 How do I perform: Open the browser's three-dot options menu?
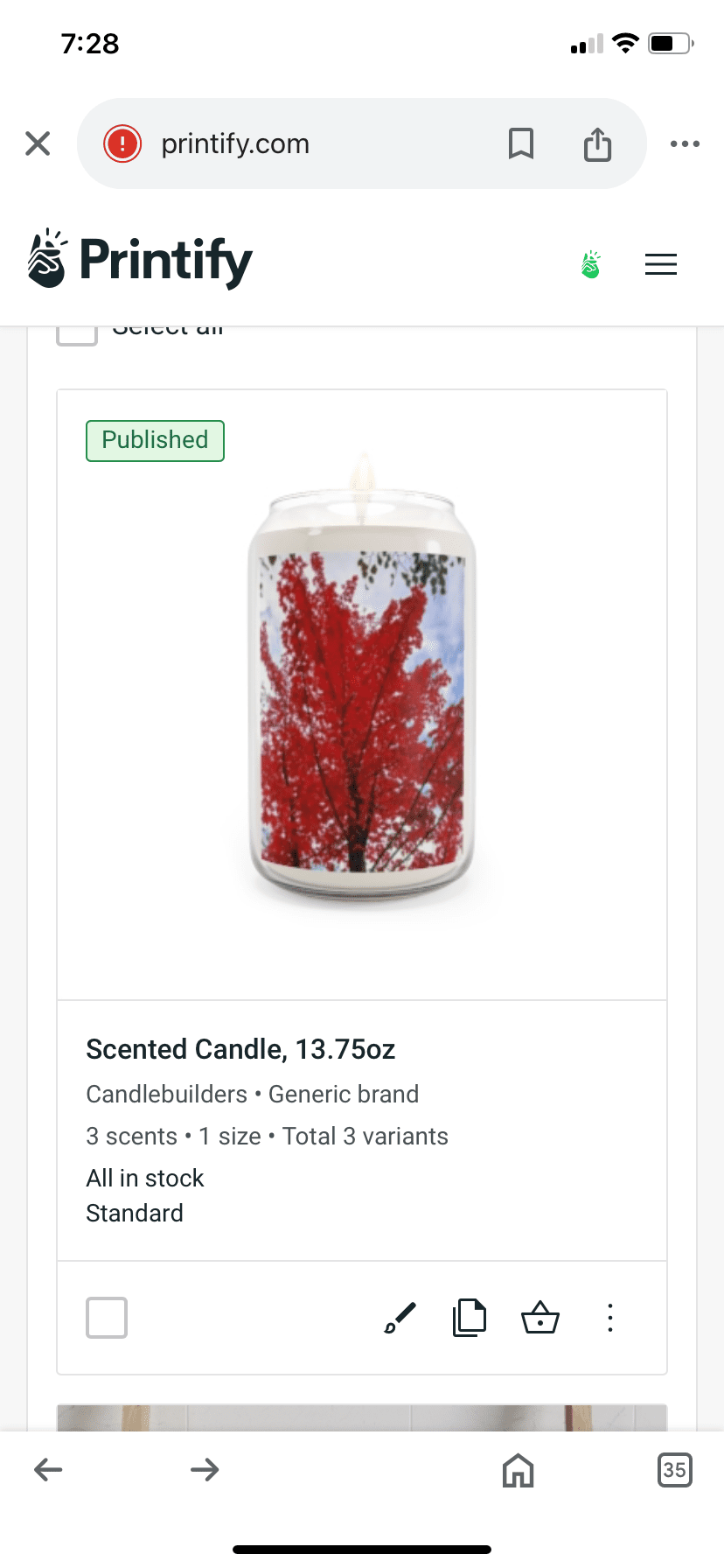pos(685,143)
